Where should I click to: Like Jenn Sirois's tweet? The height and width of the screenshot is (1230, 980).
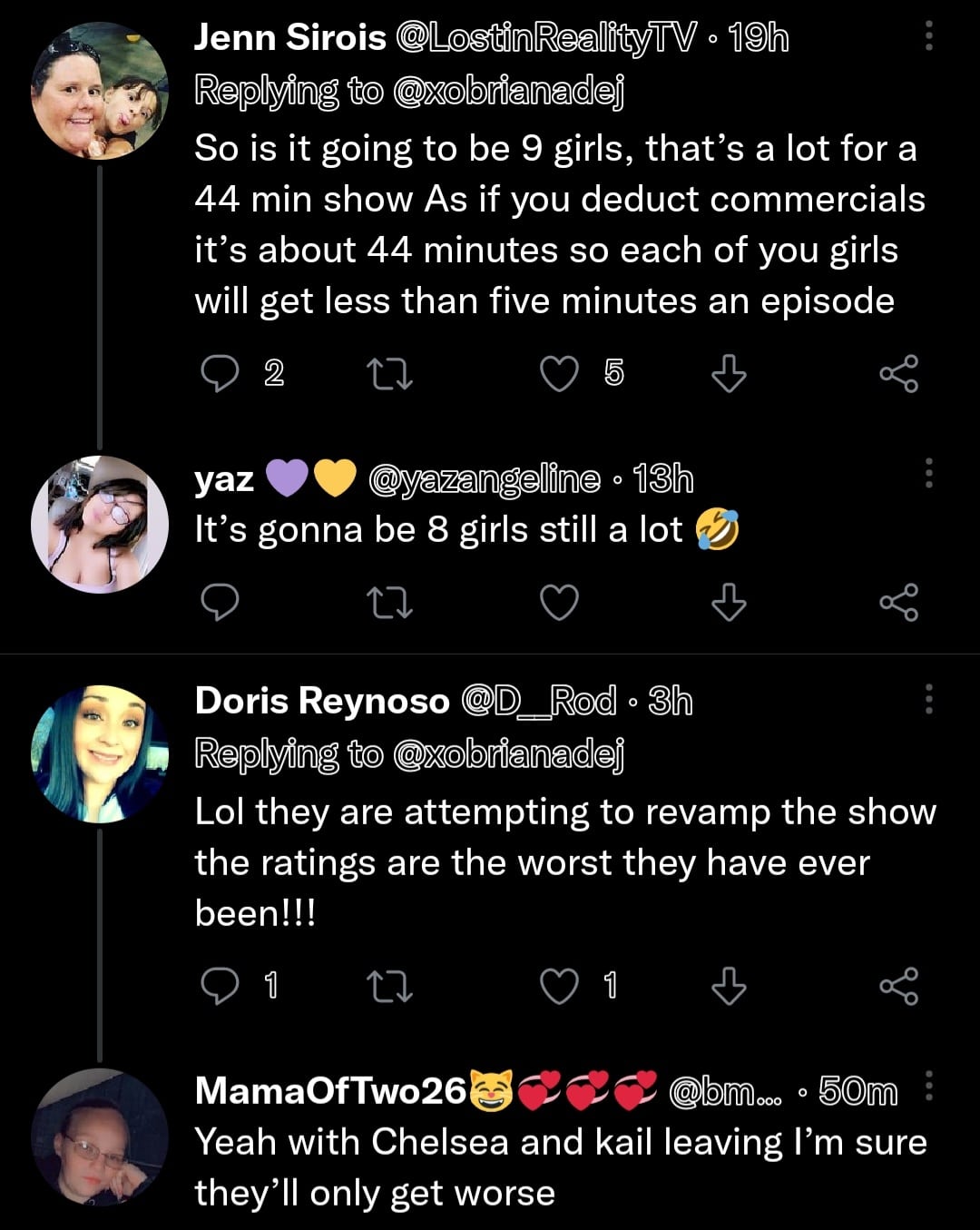(559, 373)
